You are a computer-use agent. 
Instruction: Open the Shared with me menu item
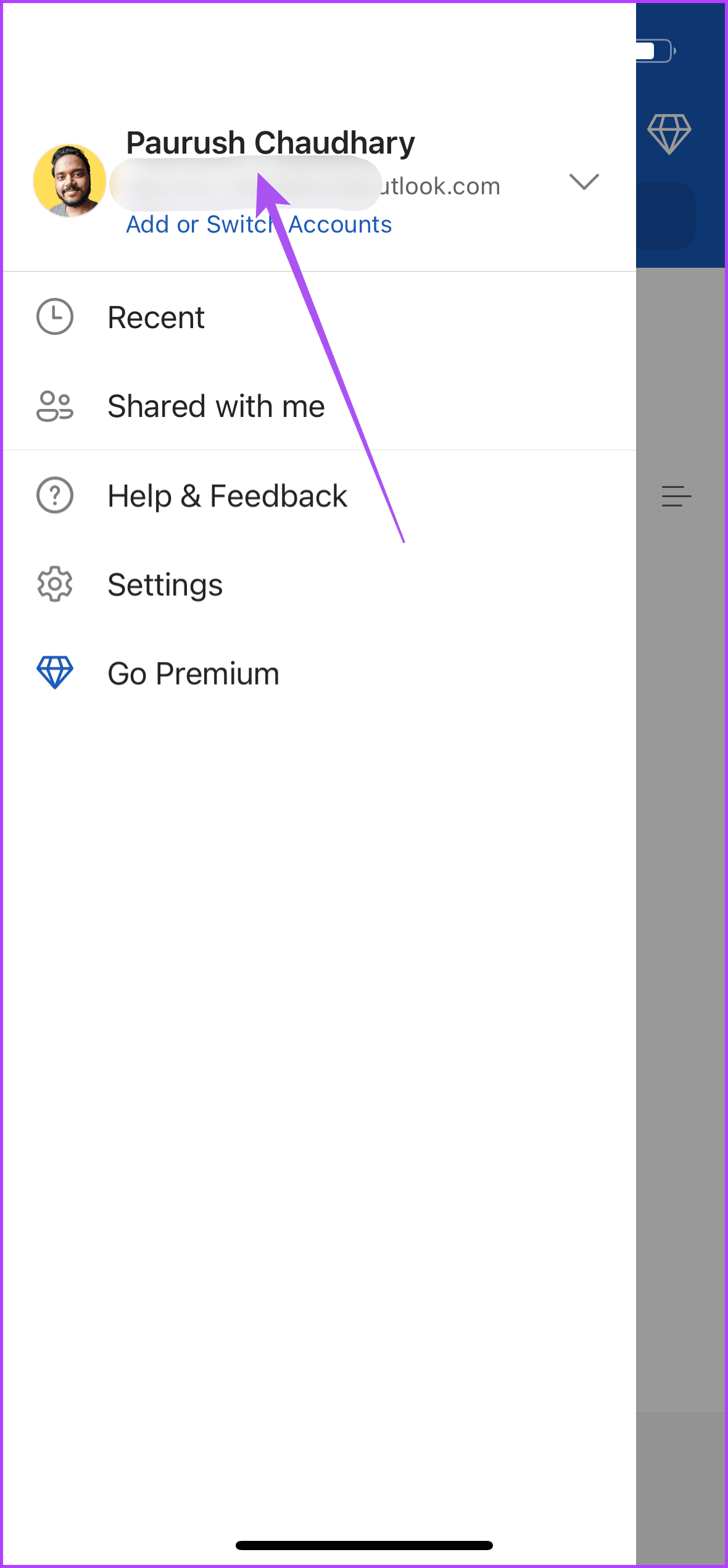point(216,406)
